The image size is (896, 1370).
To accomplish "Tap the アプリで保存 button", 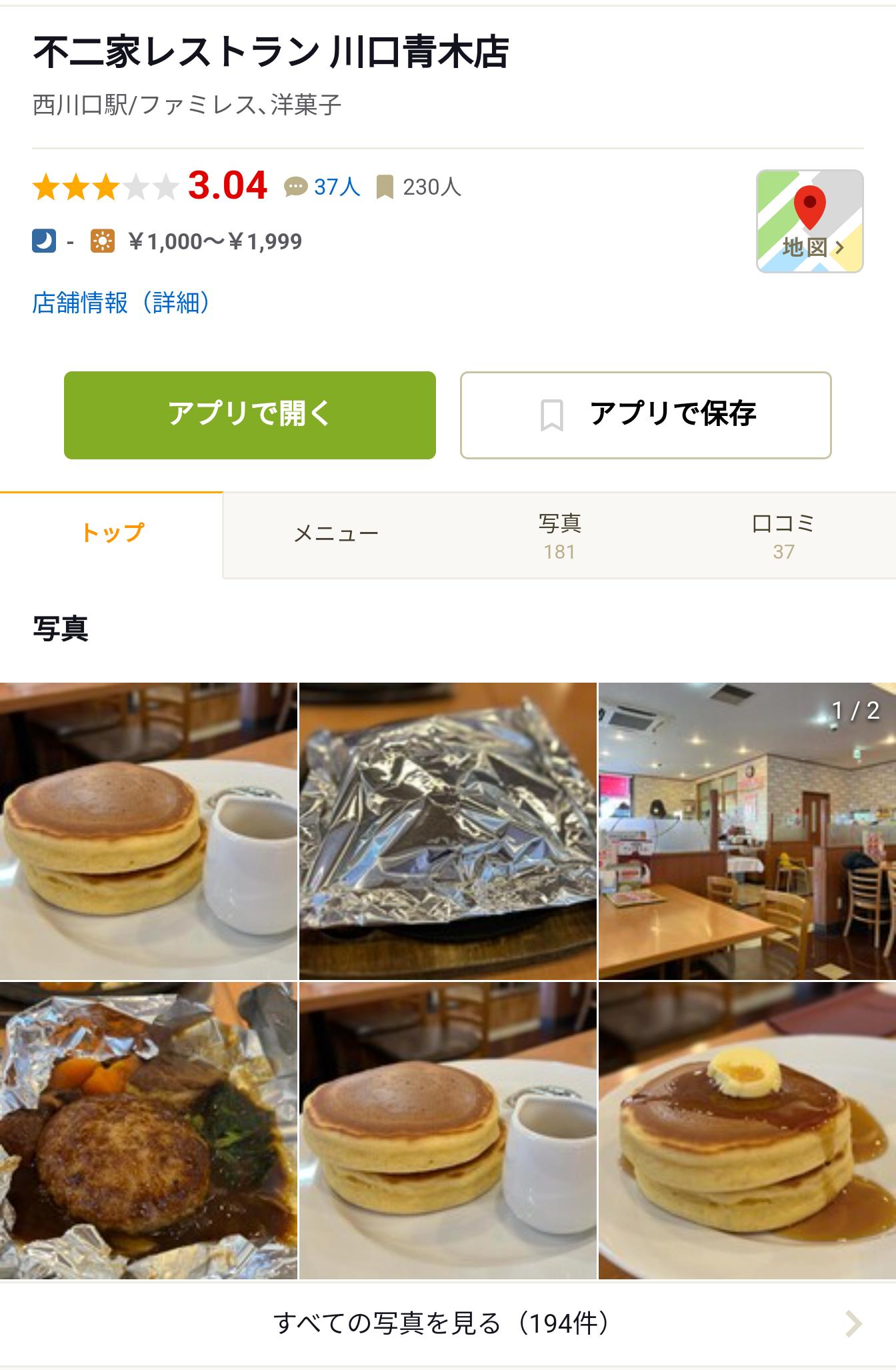I will pyautogui.click(x=645, y=415).
